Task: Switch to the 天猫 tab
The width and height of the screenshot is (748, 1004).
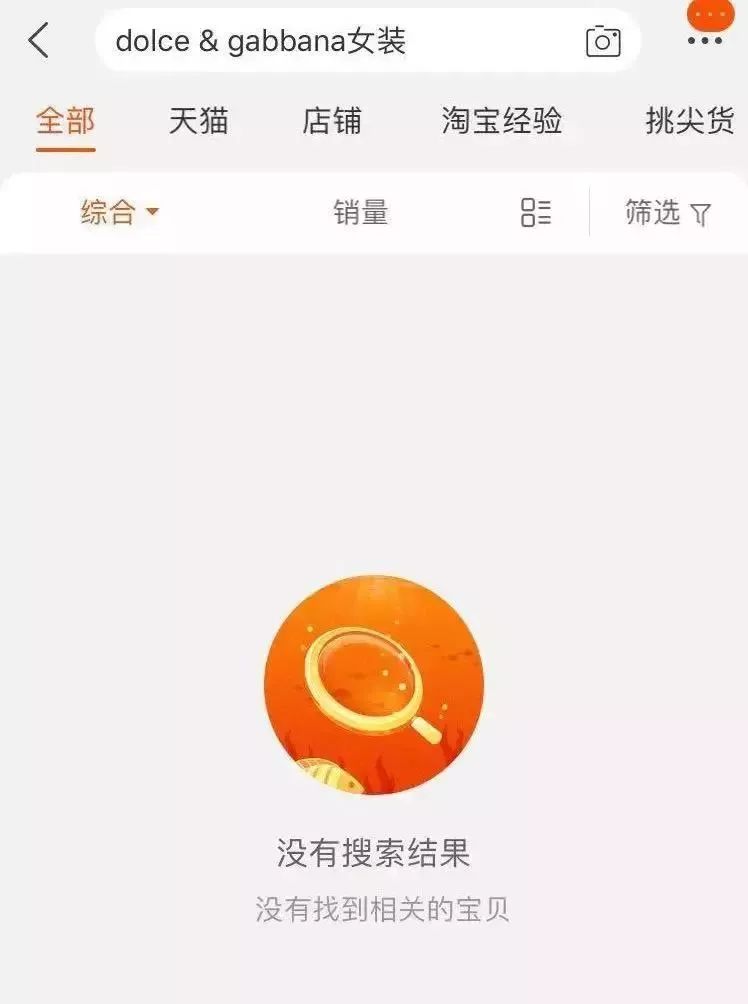Action: [x=198, y=121]
